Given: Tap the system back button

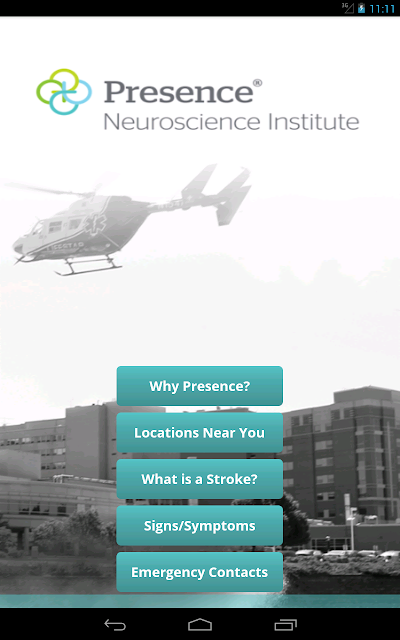Looking at the screenshot, I should pyautogui.click(x=115, y=624).
